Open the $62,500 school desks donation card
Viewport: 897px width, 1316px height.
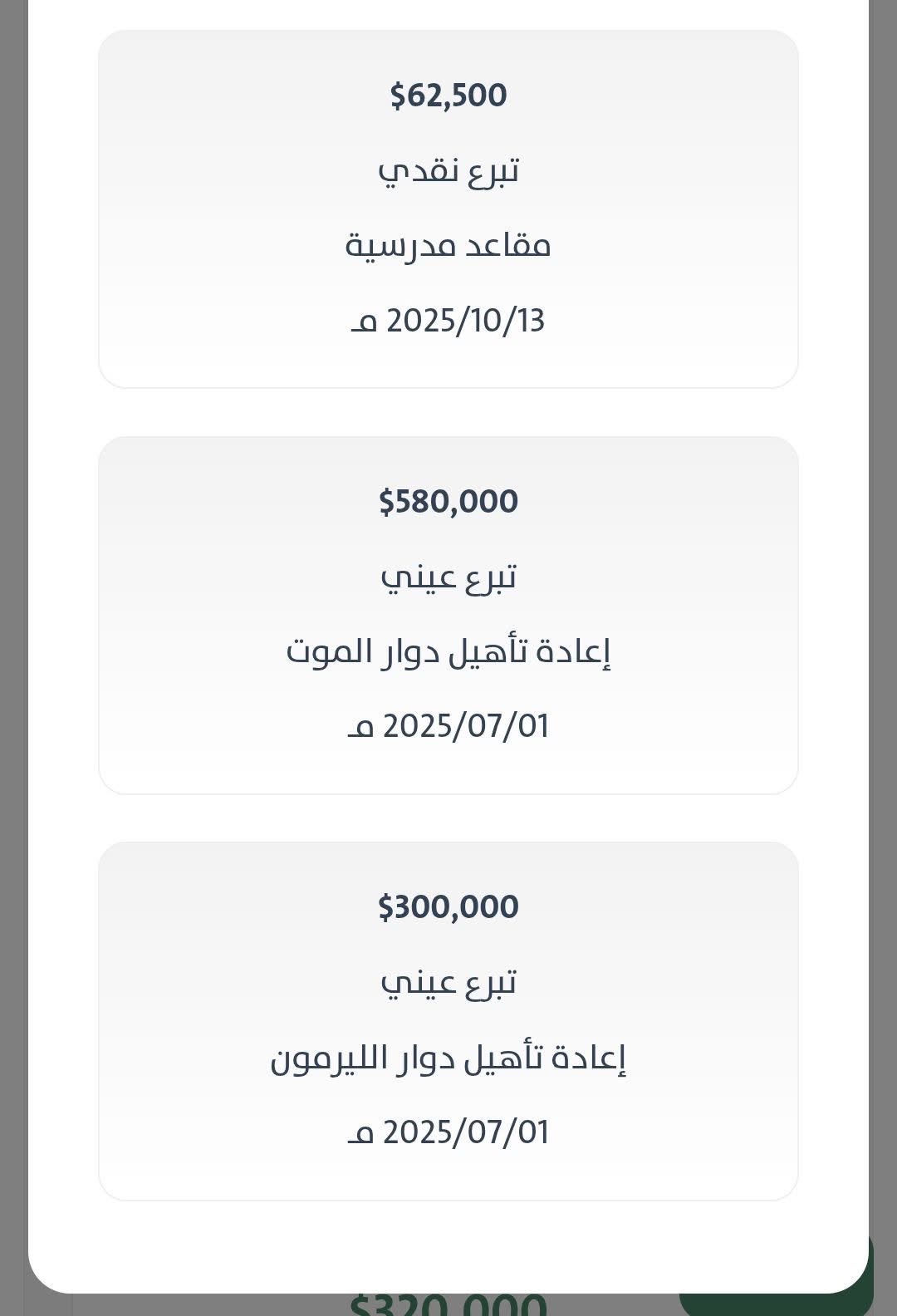point(448,209)
